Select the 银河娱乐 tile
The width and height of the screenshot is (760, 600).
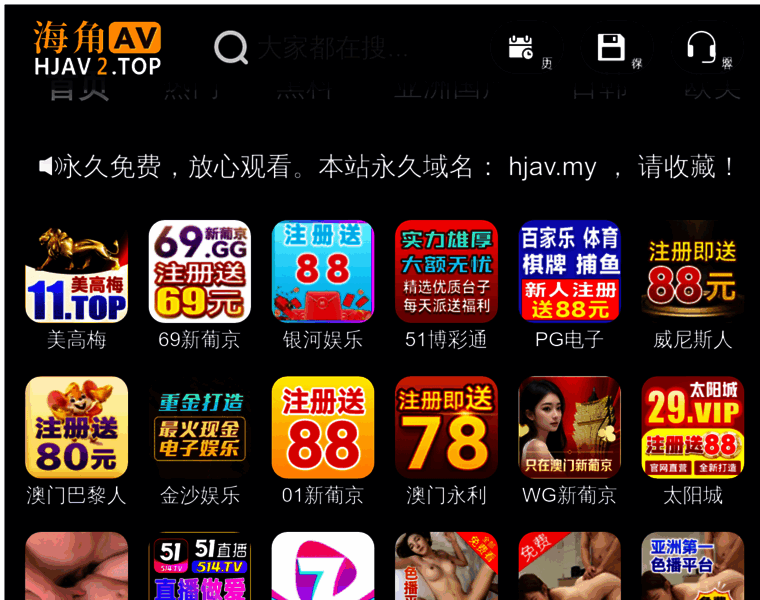(x=323, y=272)
